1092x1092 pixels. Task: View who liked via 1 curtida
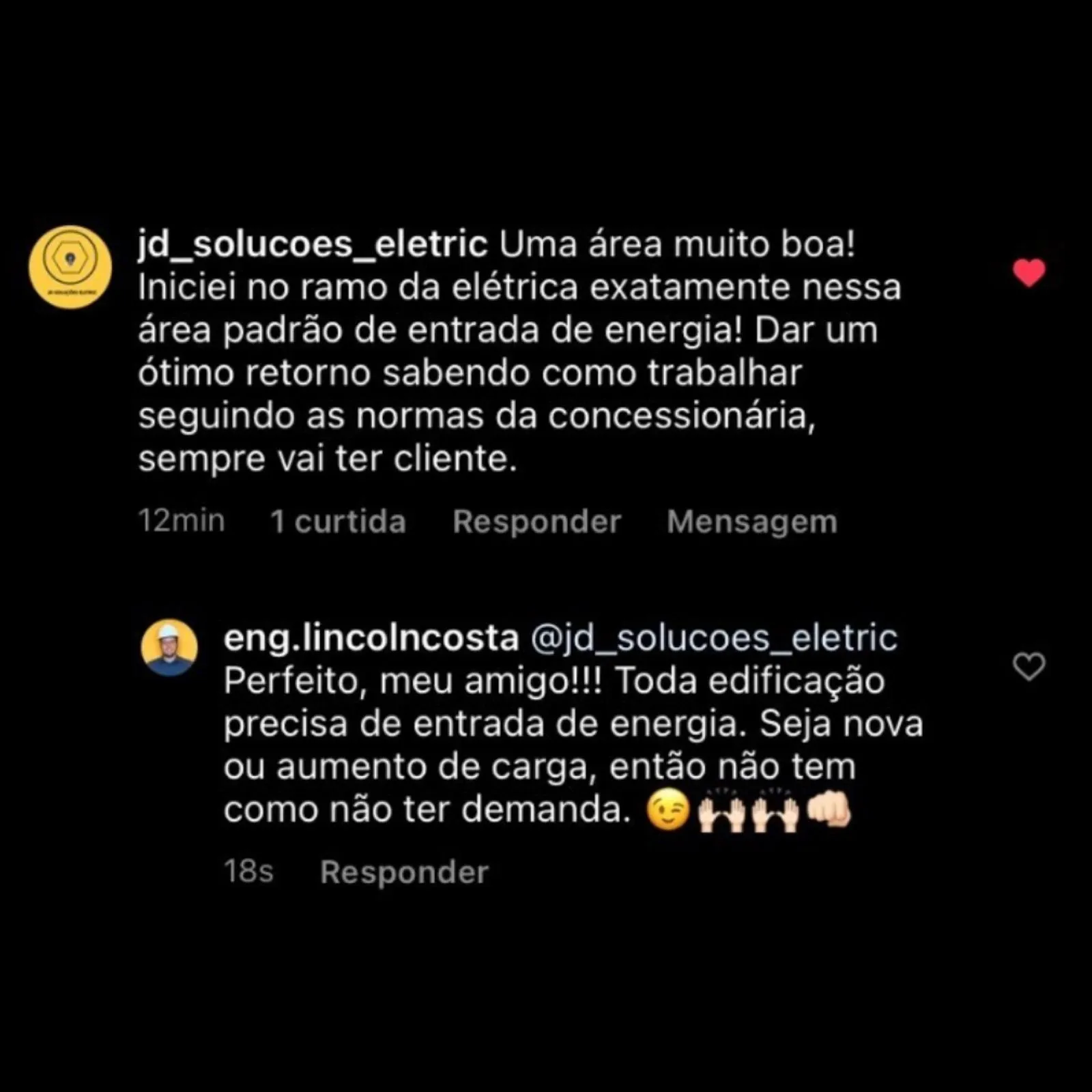338,522
